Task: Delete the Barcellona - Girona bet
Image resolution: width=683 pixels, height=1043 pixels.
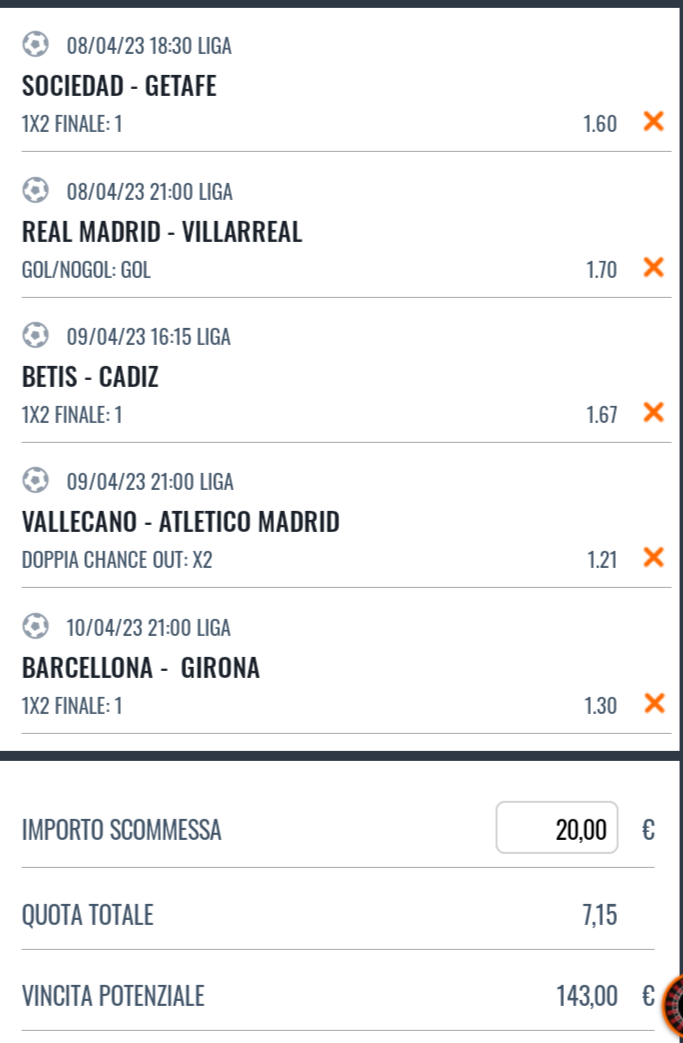Action: tap(653, 703)
